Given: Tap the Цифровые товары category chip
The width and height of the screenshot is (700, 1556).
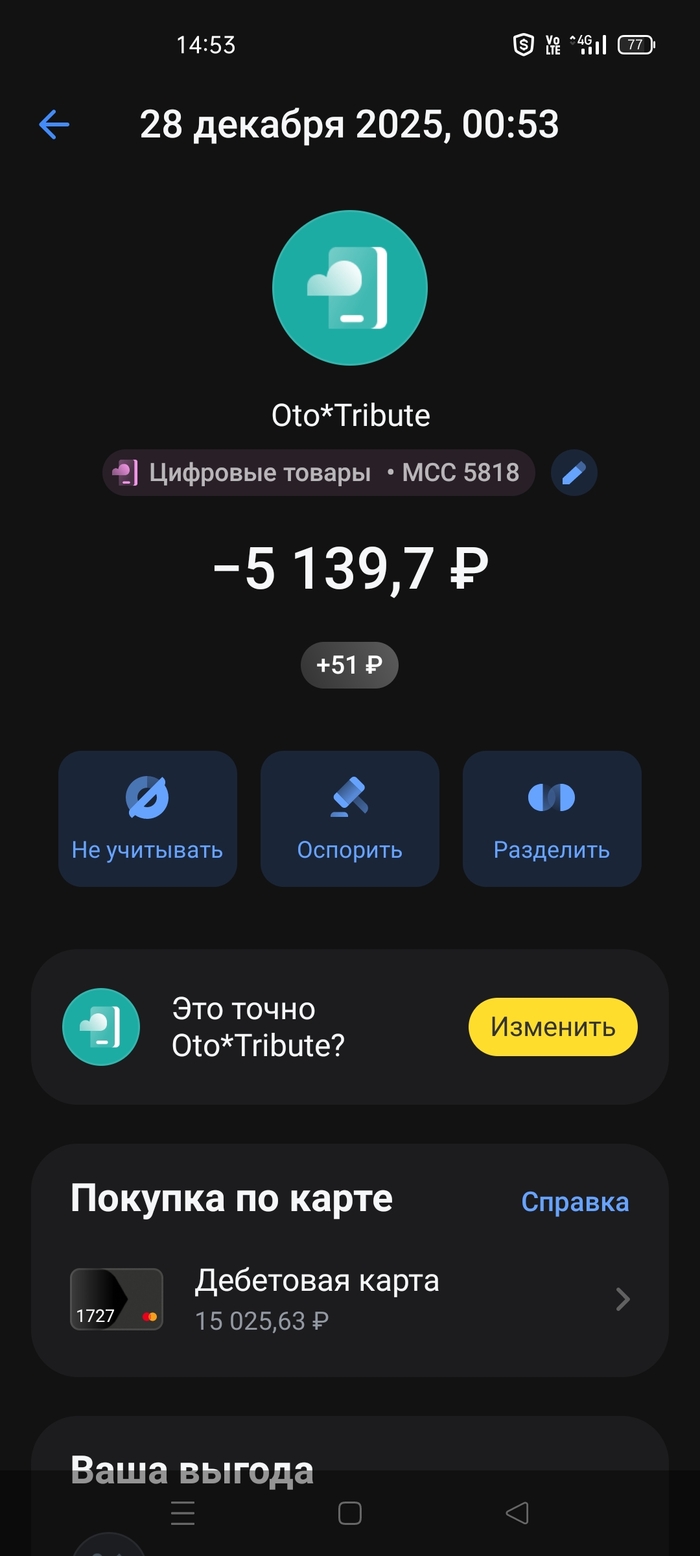Looking at the screenshot, I should coord(318,473).
